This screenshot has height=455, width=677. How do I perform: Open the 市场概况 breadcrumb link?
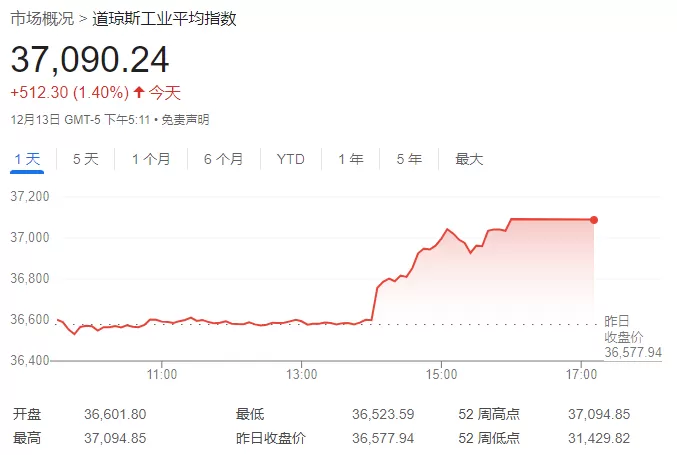tap(42, 19)
